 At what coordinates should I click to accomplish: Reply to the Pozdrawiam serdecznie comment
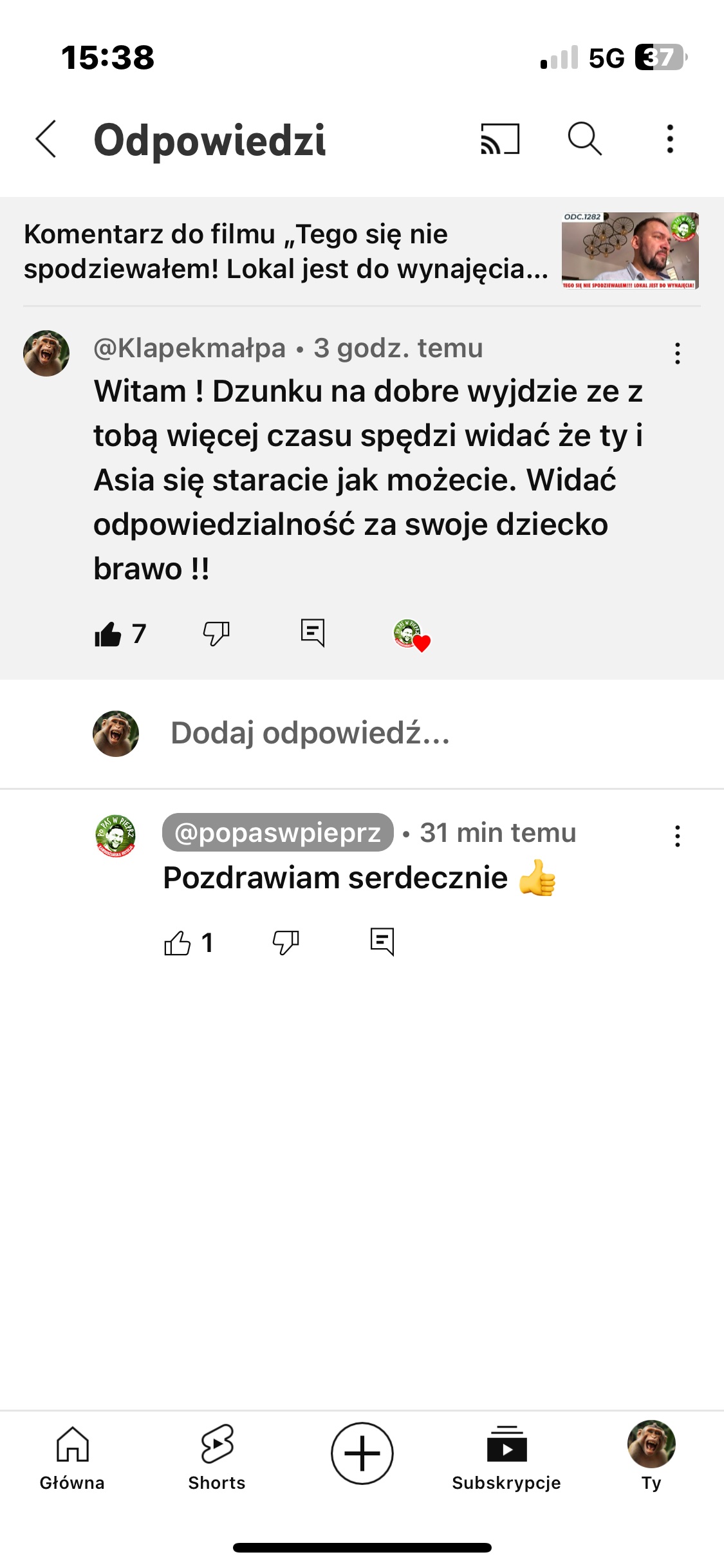[x=382, y=942]
